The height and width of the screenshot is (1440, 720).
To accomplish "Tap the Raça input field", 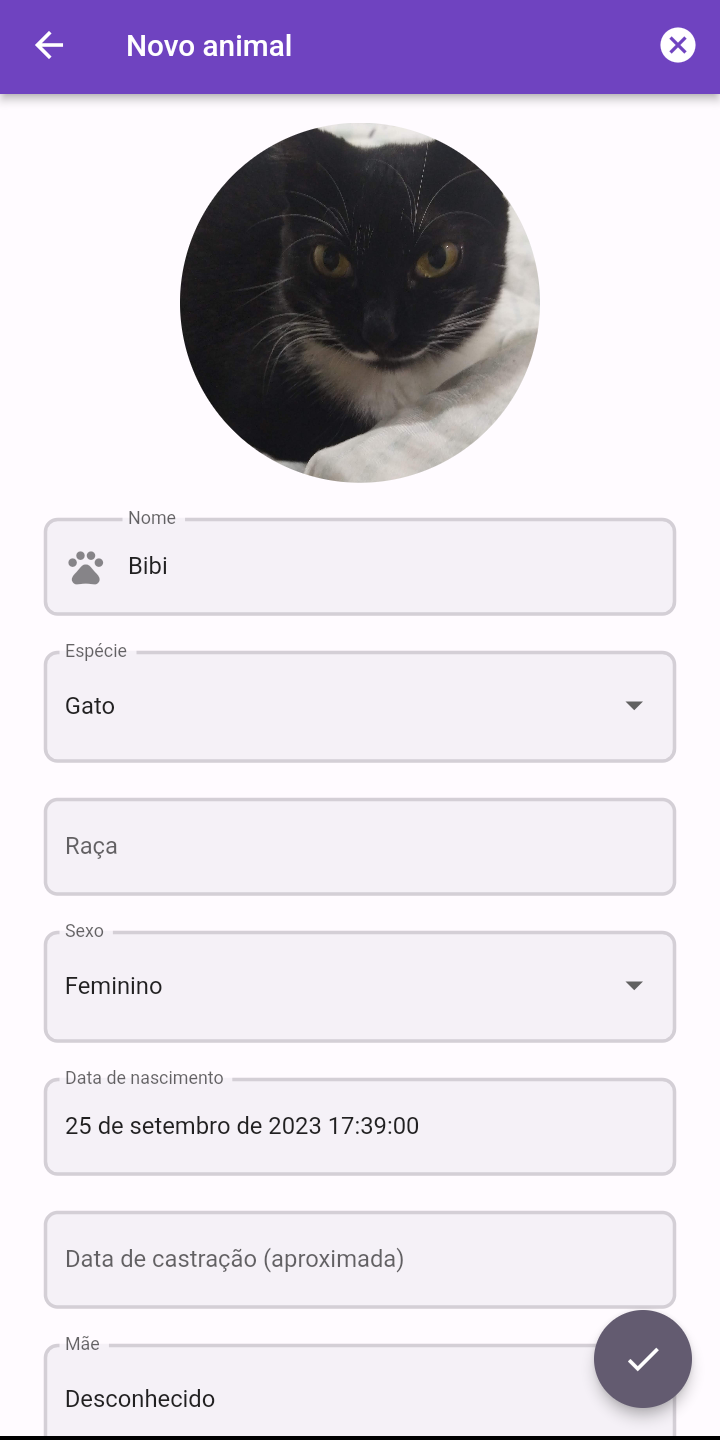I will coord(360,846).
